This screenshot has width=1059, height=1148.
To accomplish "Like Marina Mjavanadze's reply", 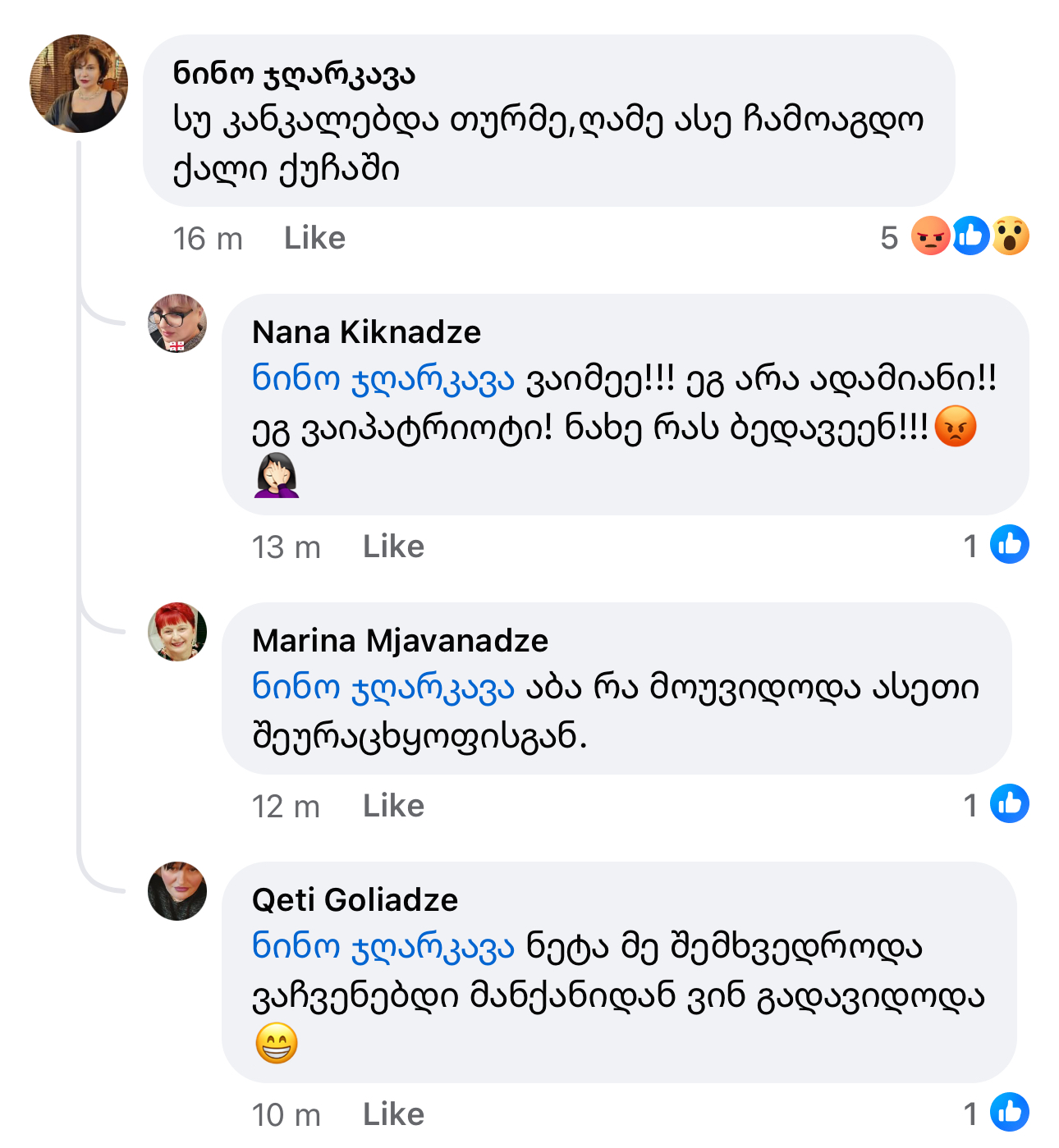I will coord(393,806).
